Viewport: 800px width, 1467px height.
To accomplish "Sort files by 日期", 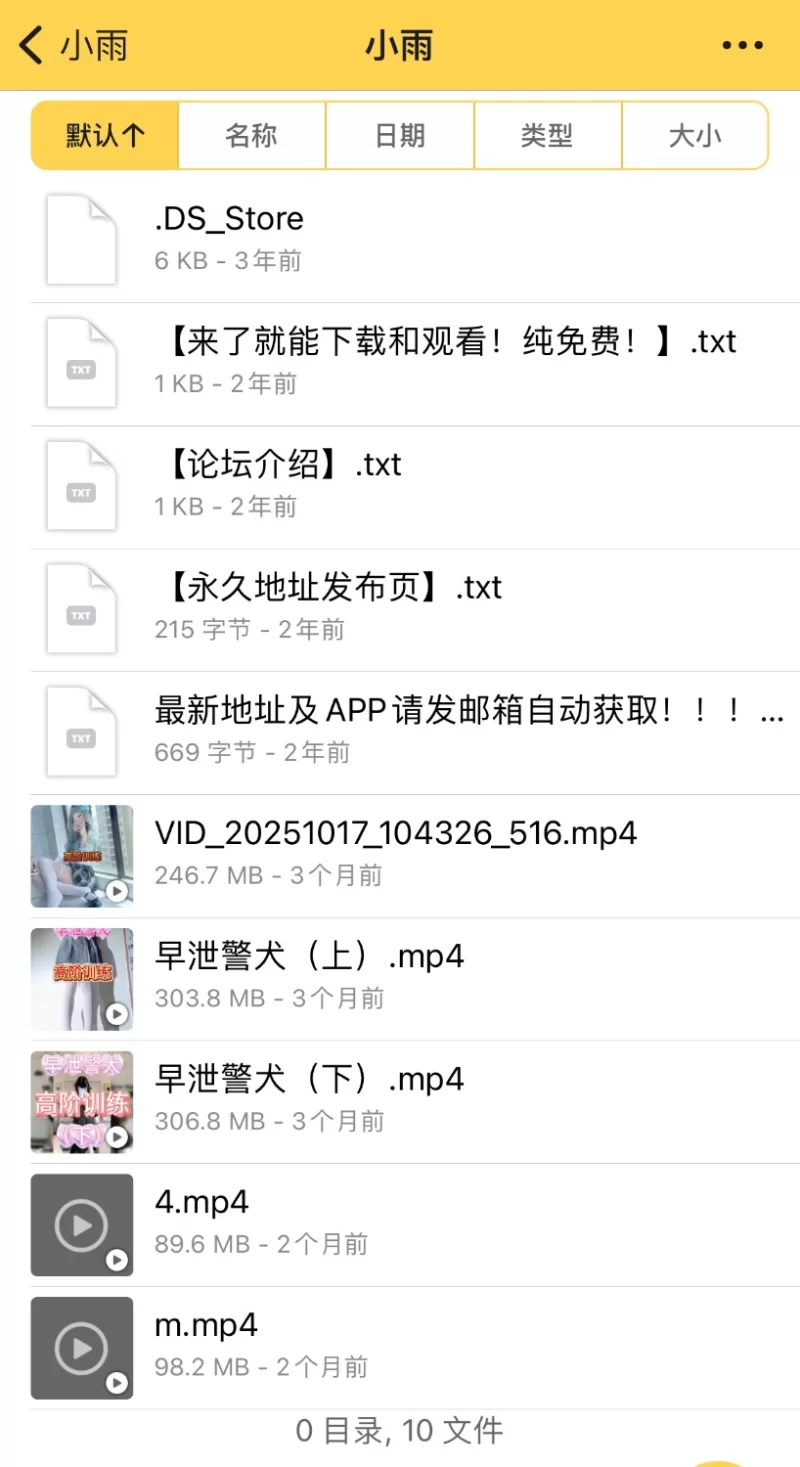I will coord(400,135).
